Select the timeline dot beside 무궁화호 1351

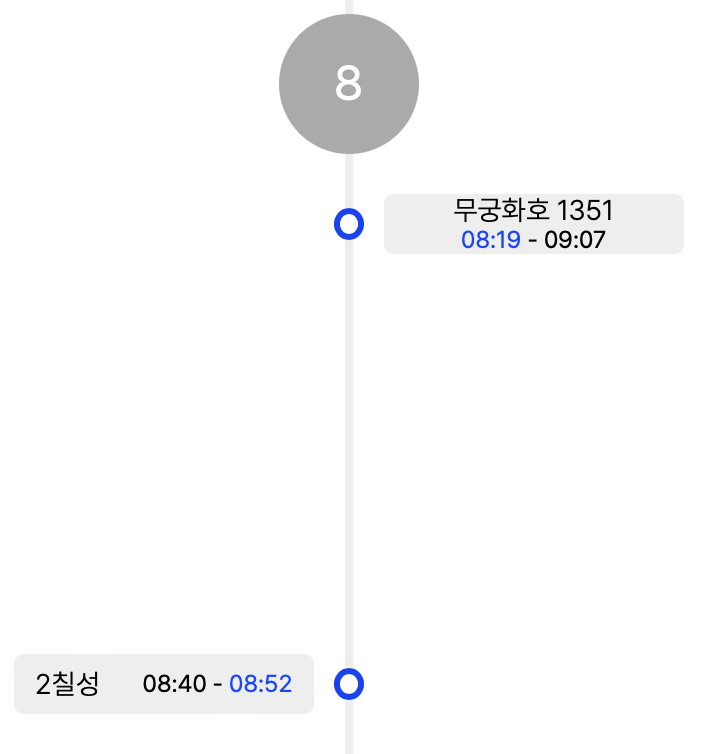click(x=348, y=224)
